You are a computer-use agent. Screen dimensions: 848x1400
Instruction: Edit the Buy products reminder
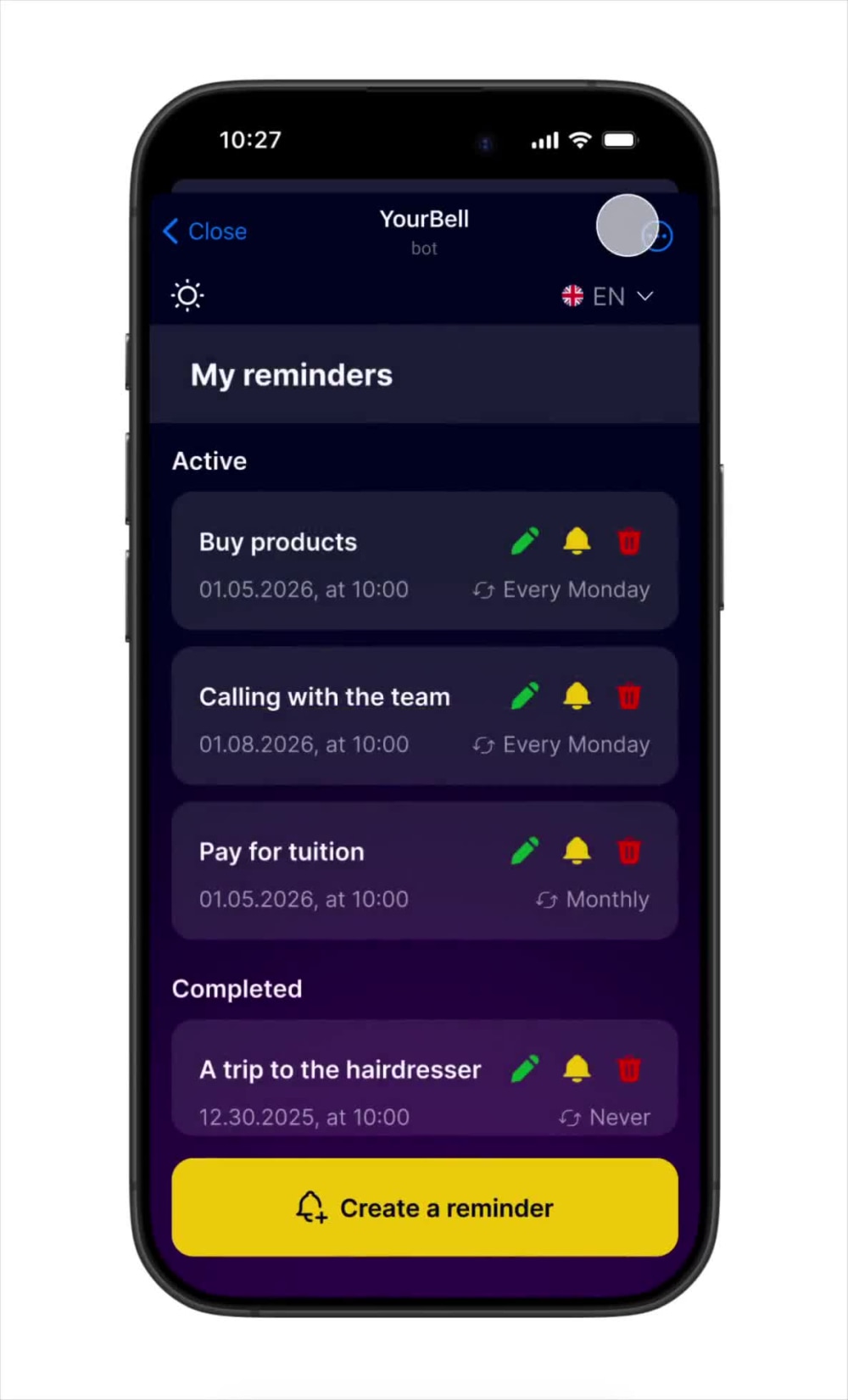tap(525, 541)
